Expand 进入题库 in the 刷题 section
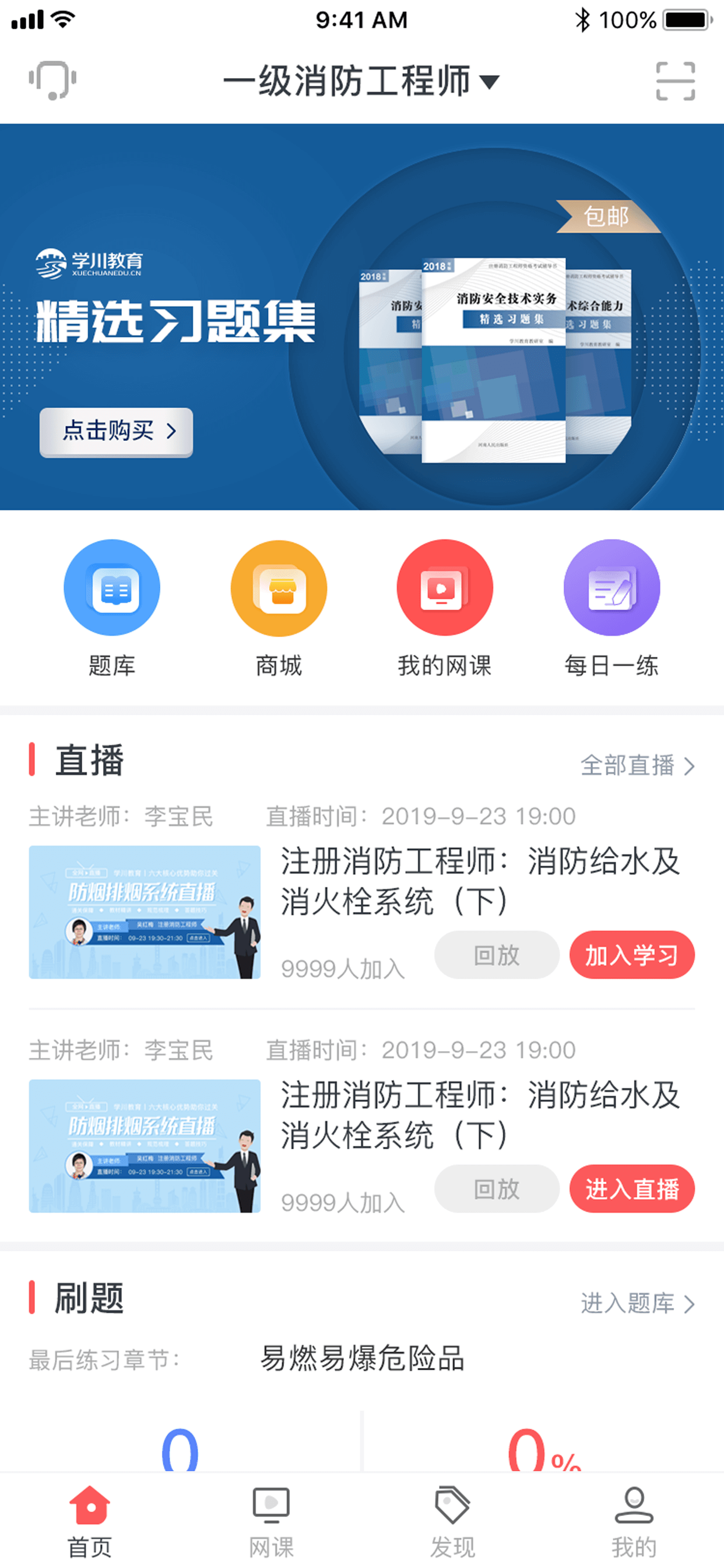This screenshot has width=724, height=1568. [x=635, y=1304]
